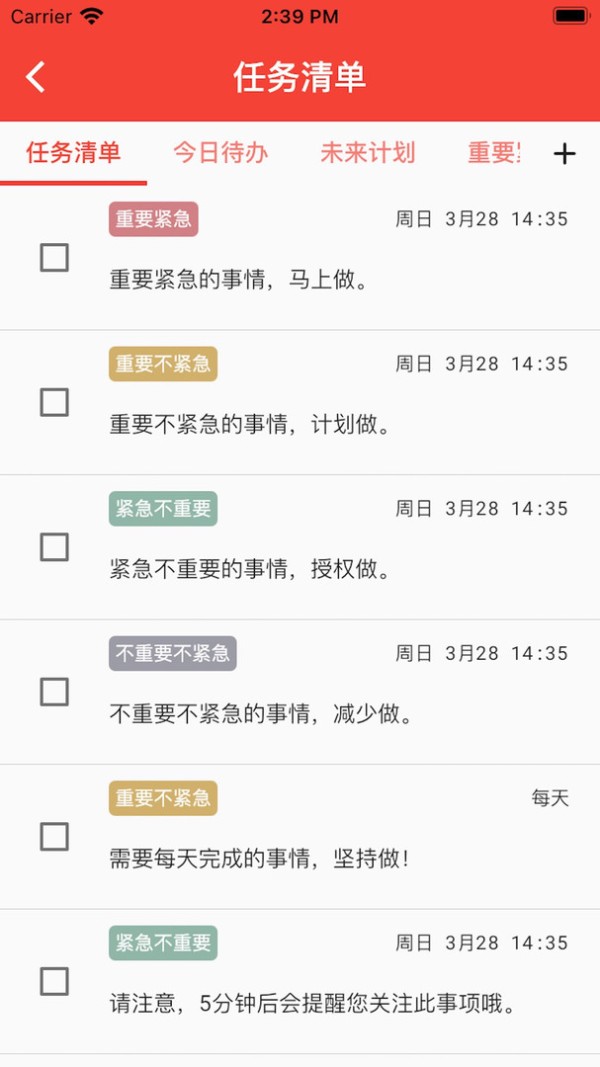Switch to the 未来计划 tab
Screen dimensions: 600x1067
tap(367, 153)
